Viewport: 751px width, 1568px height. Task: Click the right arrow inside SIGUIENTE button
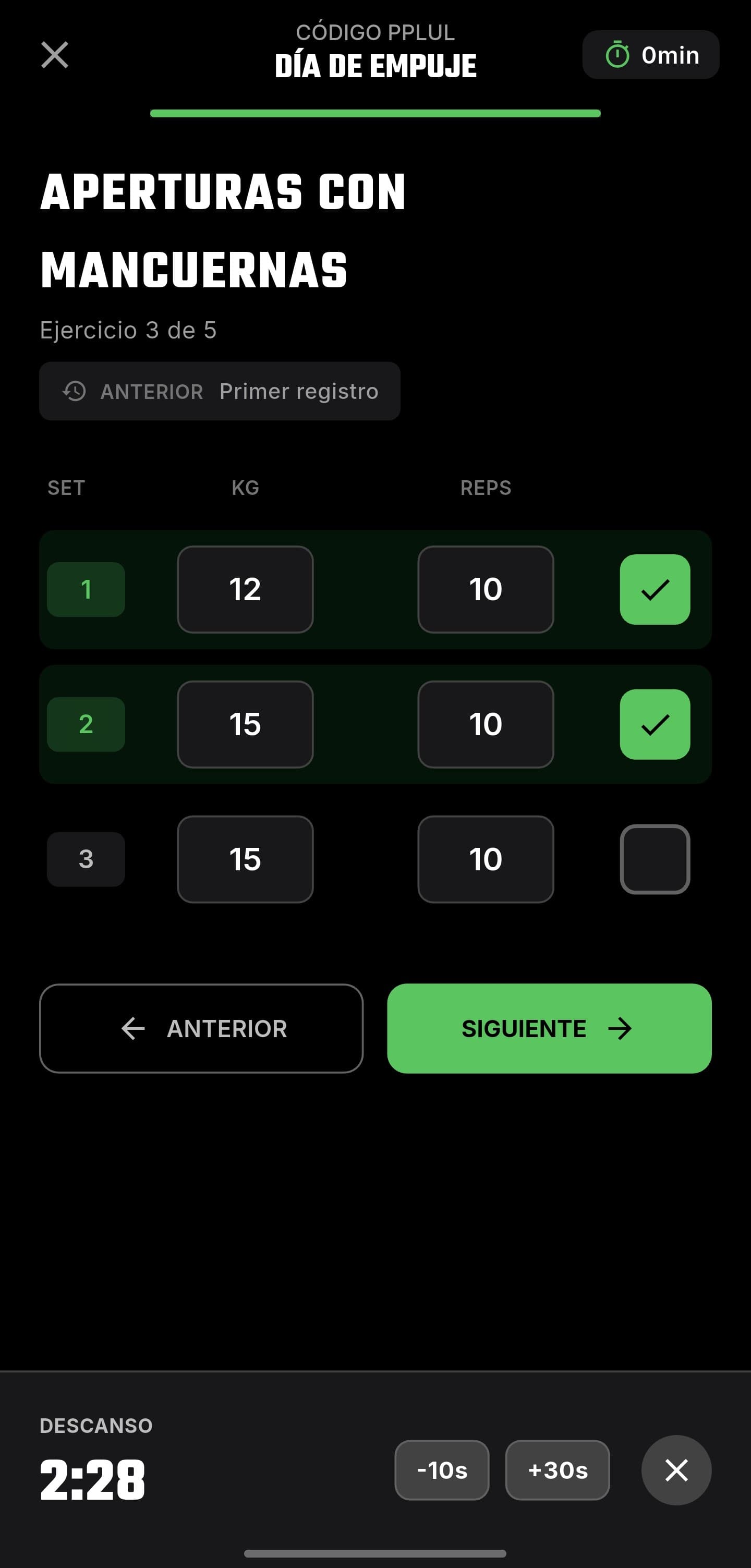(621, 1029)
